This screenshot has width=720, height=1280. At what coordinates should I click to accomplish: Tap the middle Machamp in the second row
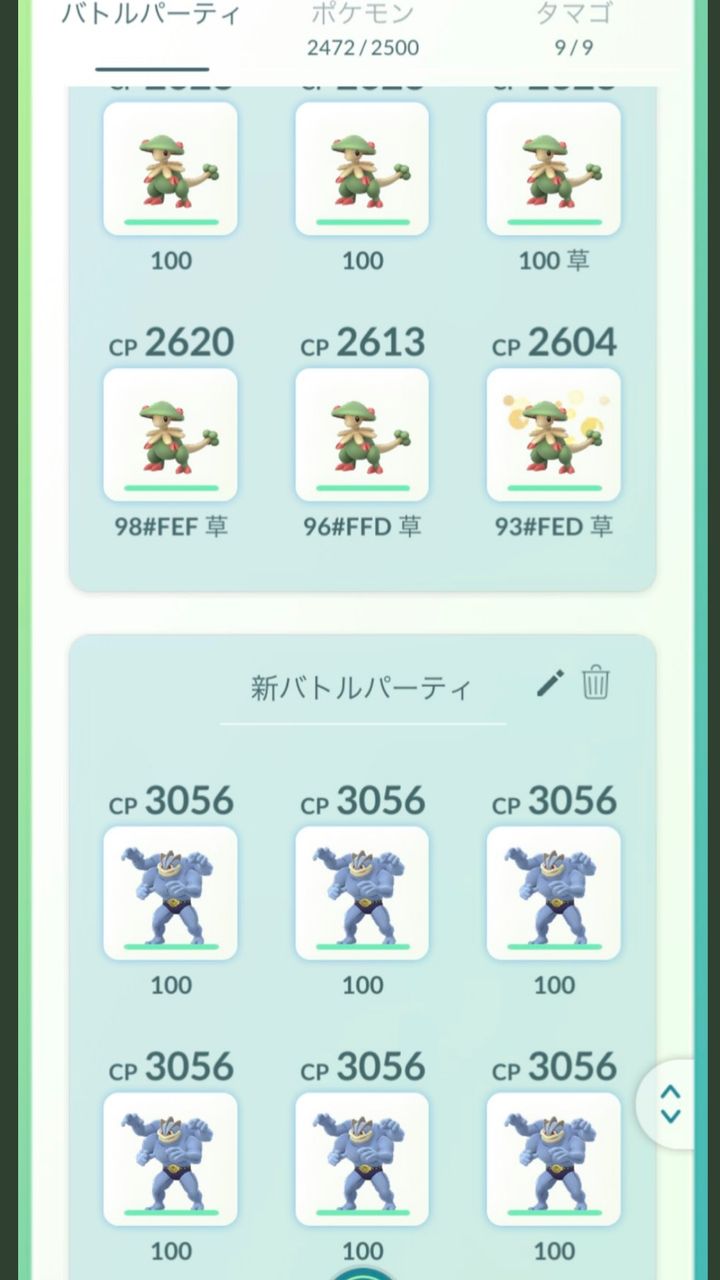(x=361, y=1158)
